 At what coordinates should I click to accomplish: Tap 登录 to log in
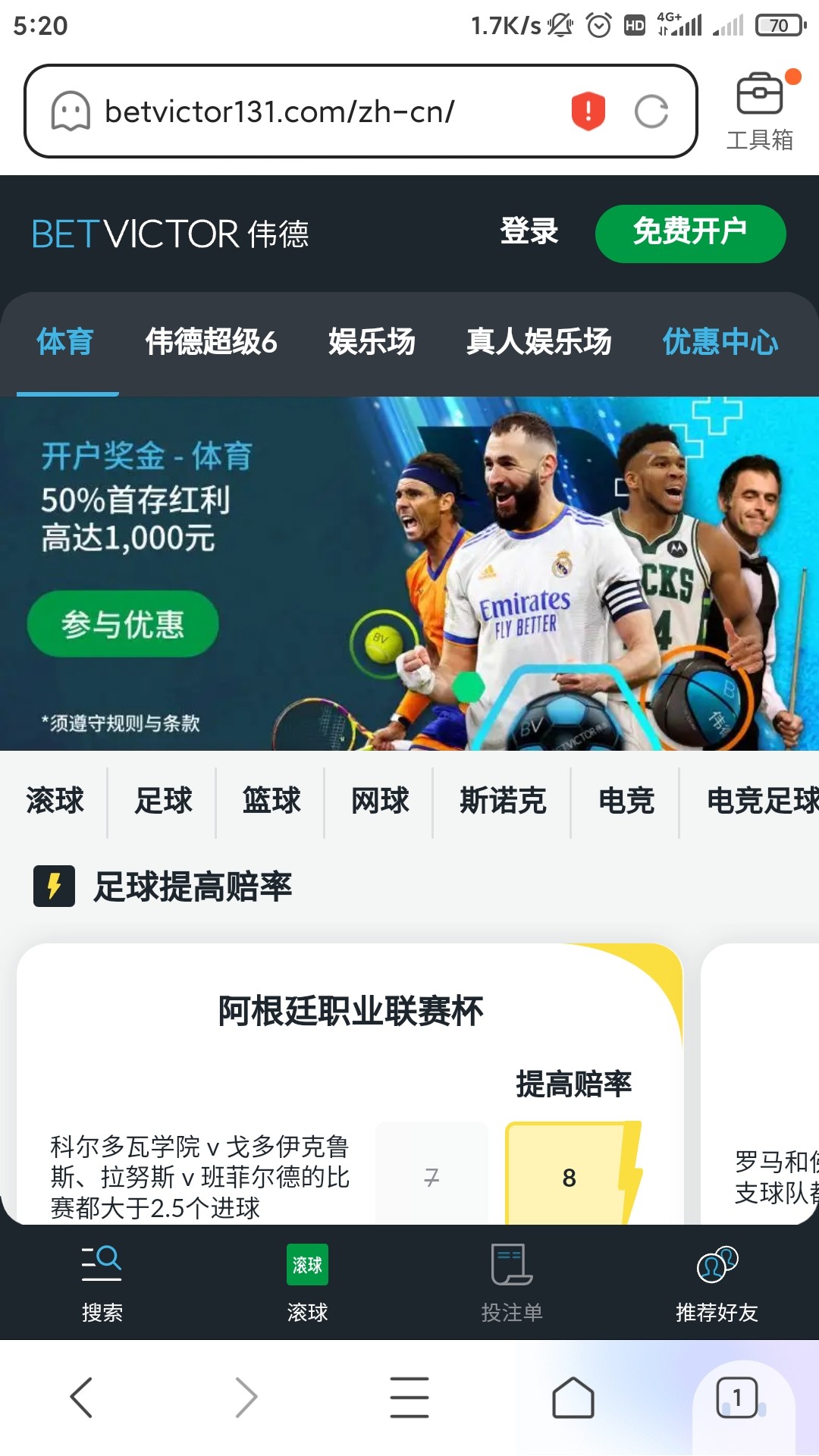(529, 231)
